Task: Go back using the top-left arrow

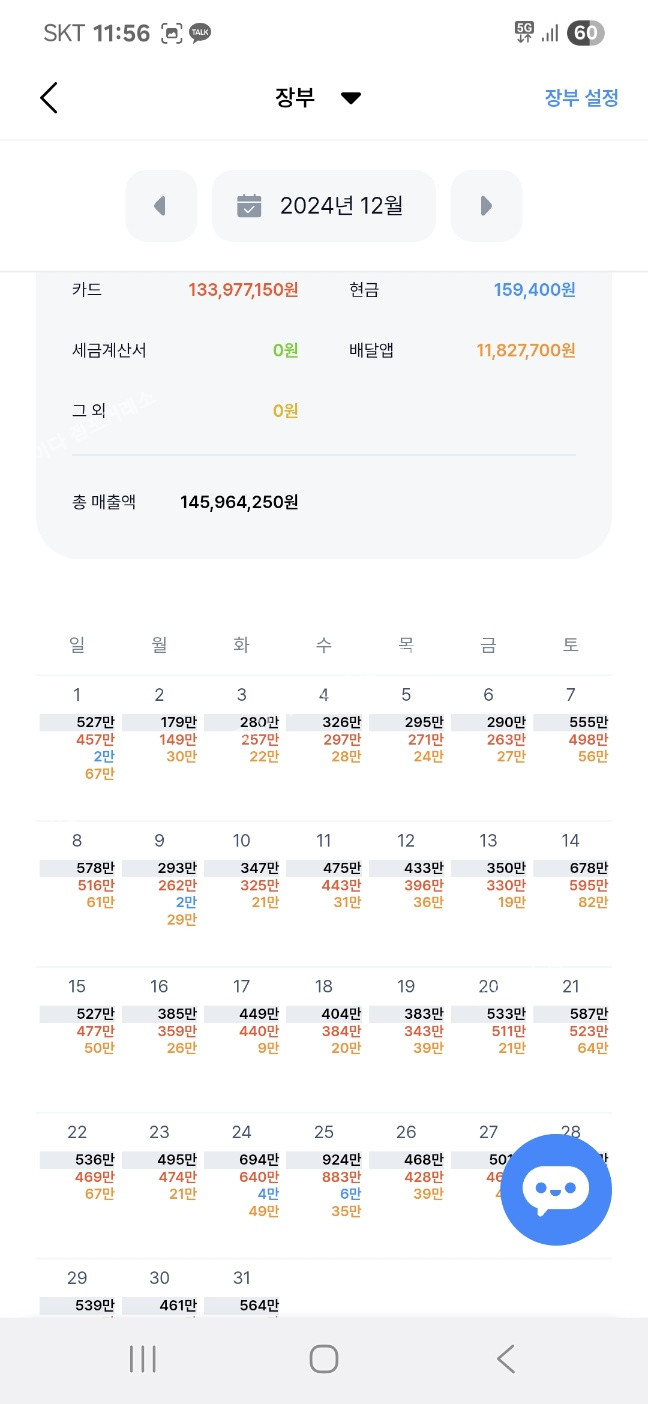Action: (49, 98)
